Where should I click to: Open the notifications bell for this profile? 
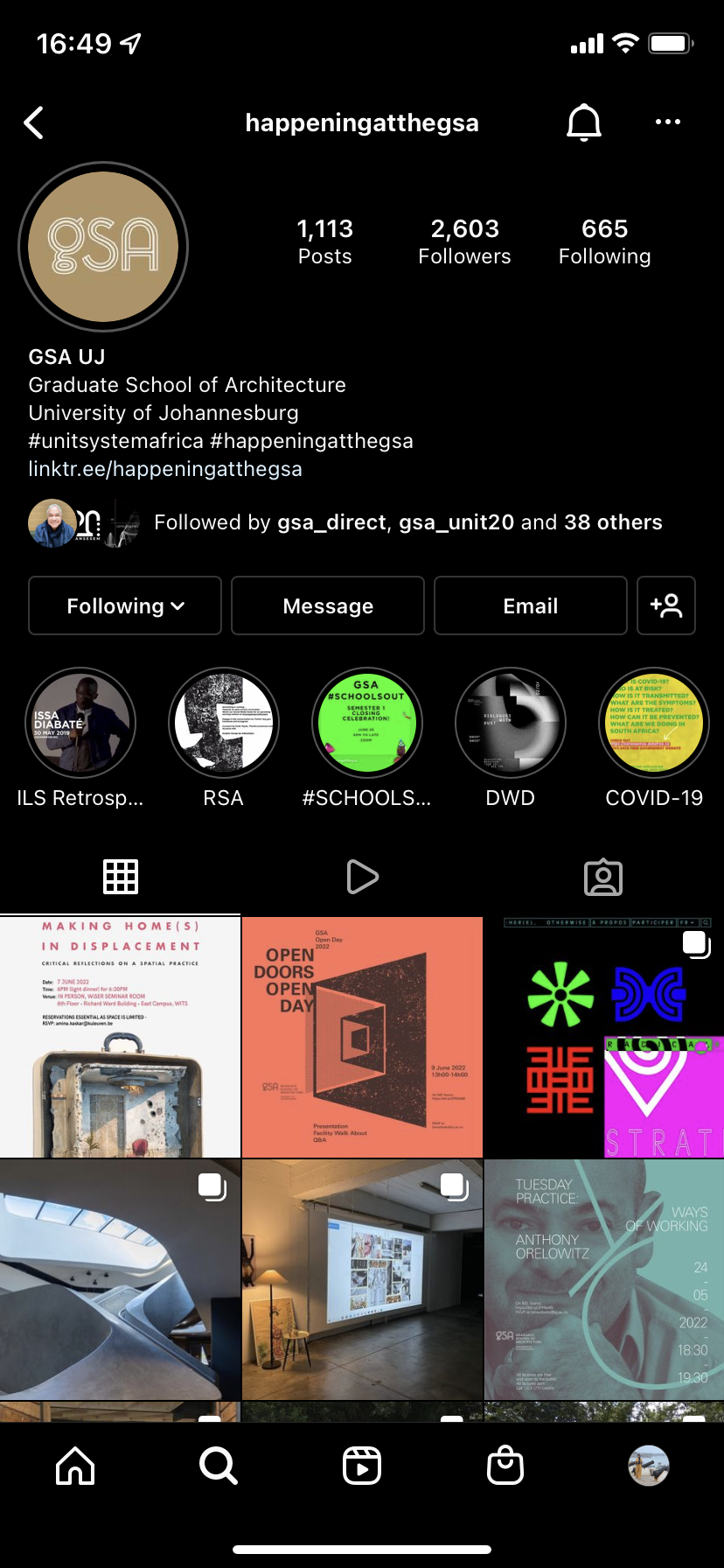click(583, 123)
